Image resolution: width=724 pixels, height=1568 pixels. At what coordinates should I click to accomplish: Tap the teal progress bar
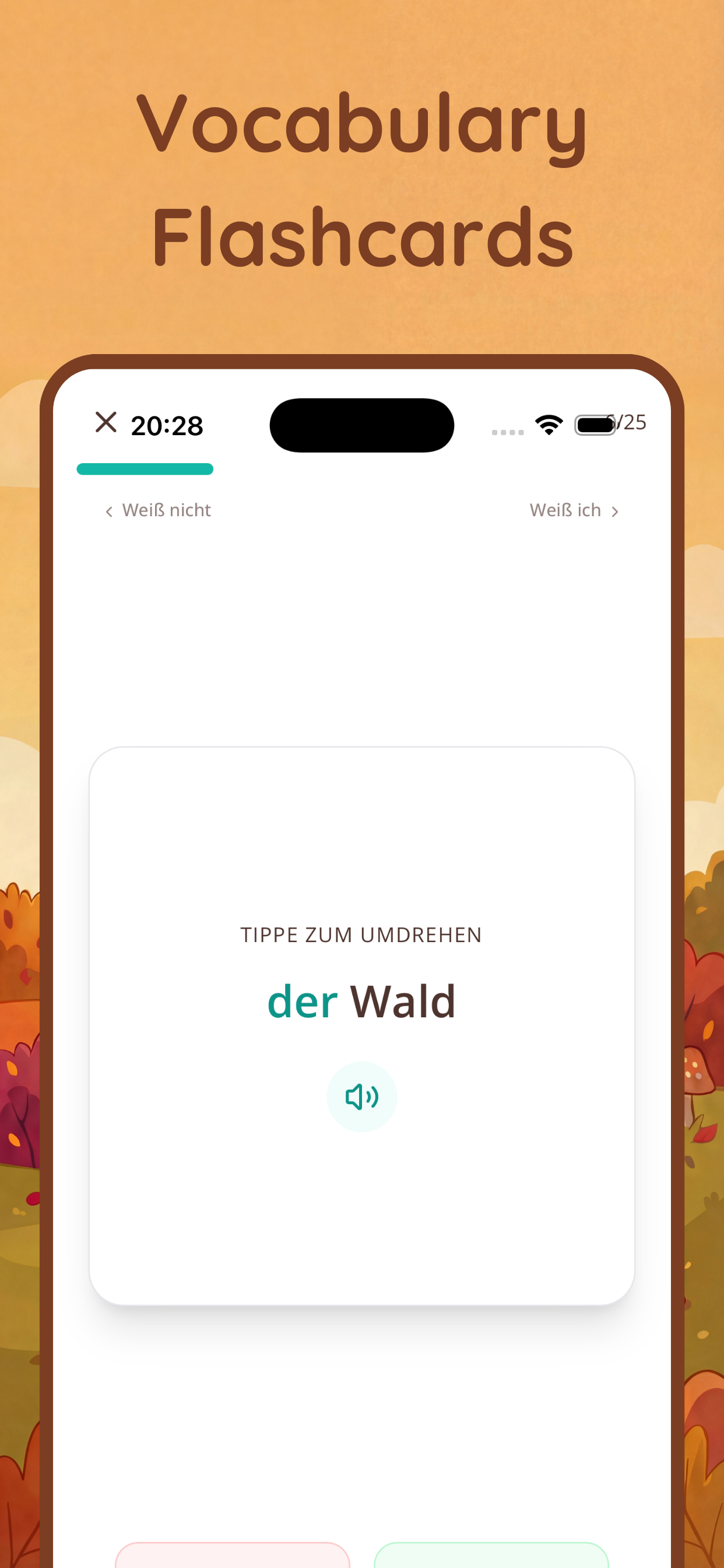[145, 468]
